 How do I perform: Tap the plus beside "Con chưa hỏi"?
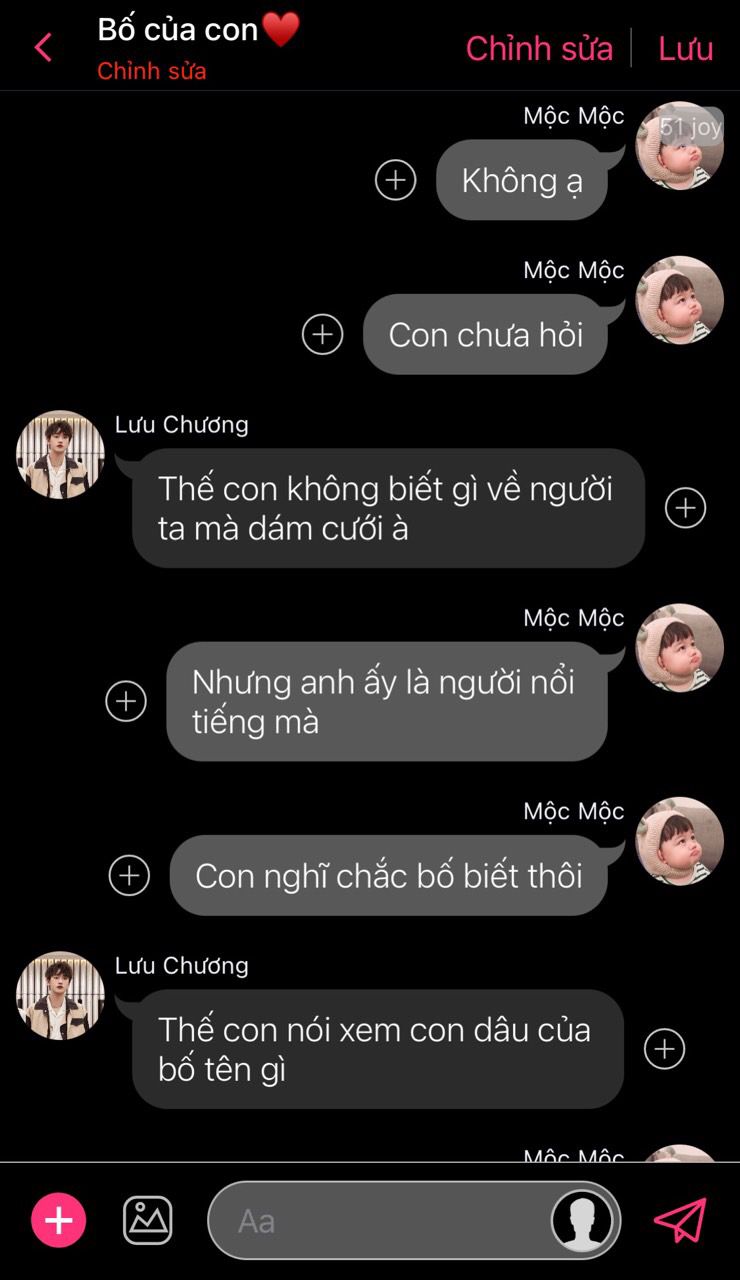pyautogui.click(x=322, y=334)
